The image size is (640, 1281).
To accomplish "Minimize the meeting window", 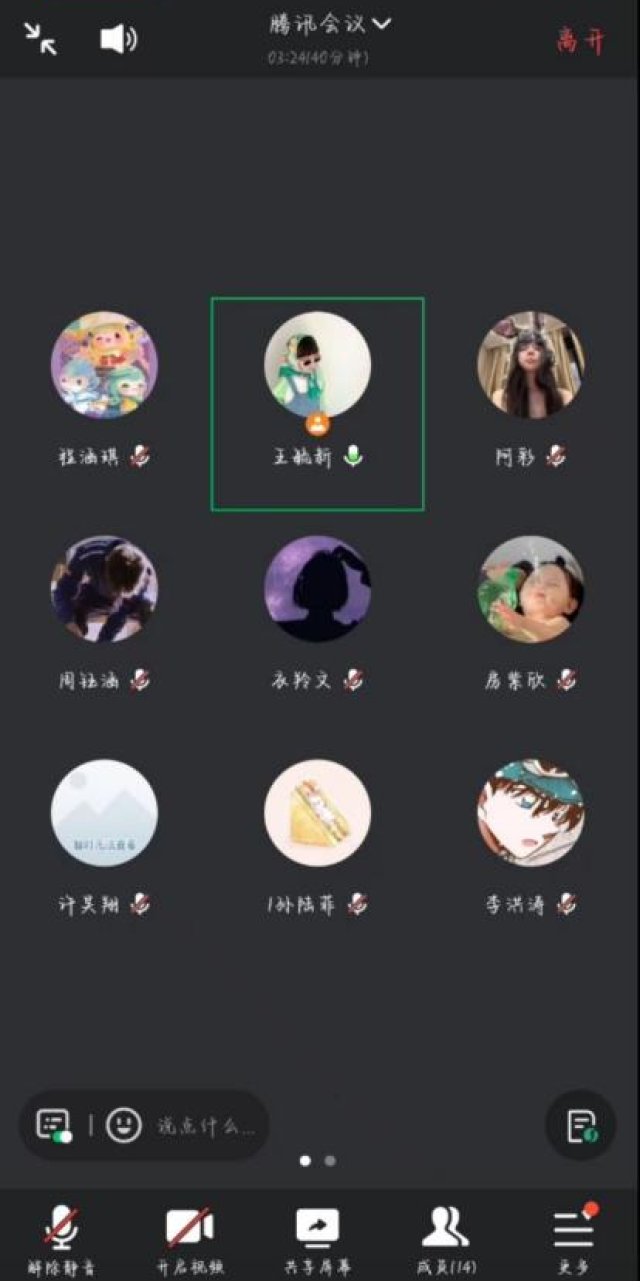I will (x=41, y=39).
